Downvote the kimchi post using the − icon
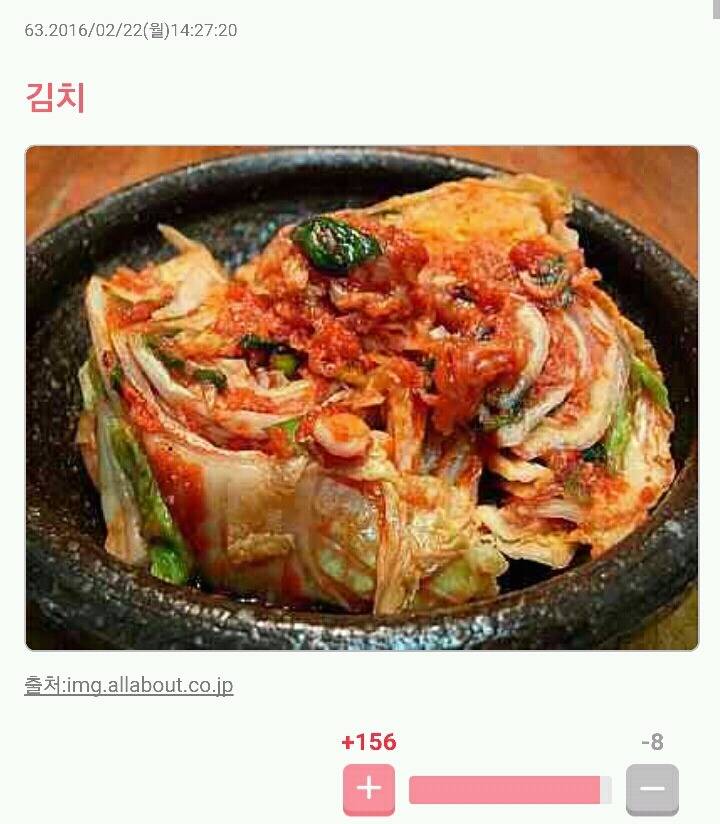720x824 pixels. (651, 788)
